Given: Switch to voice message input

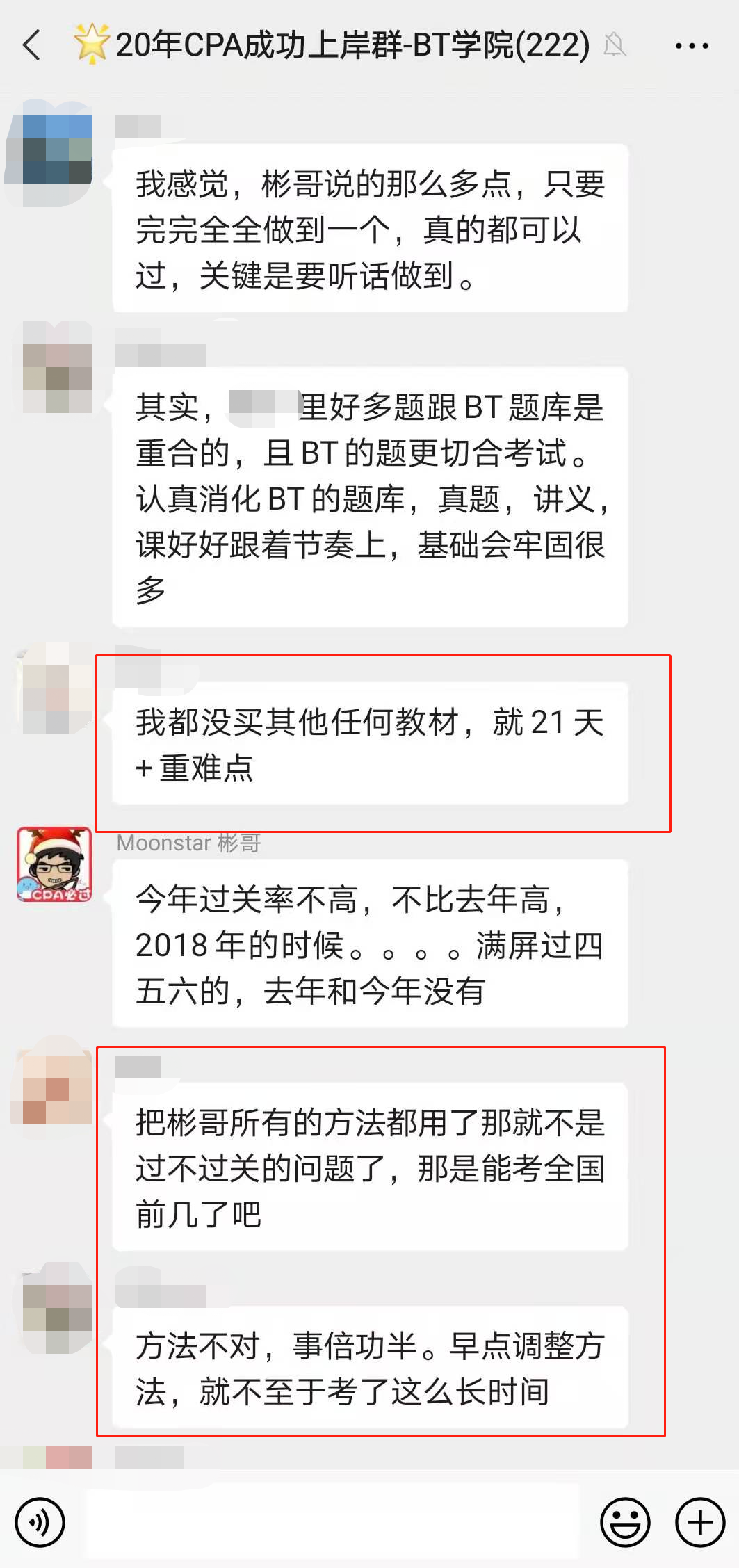Looking at the screenshot, I should pos(40,1522).
